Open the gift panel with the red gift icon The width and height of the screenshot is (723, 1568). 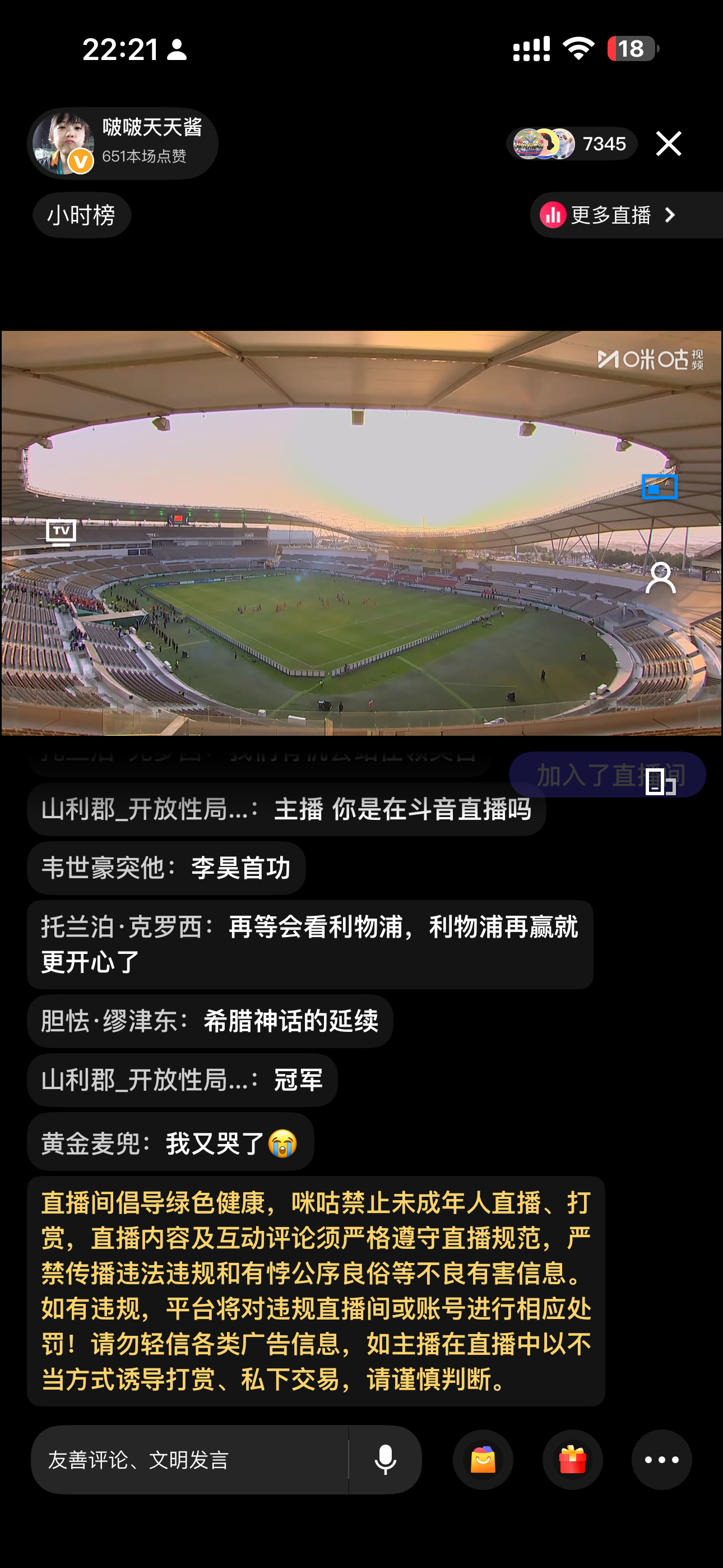[x=572, y=1460]
